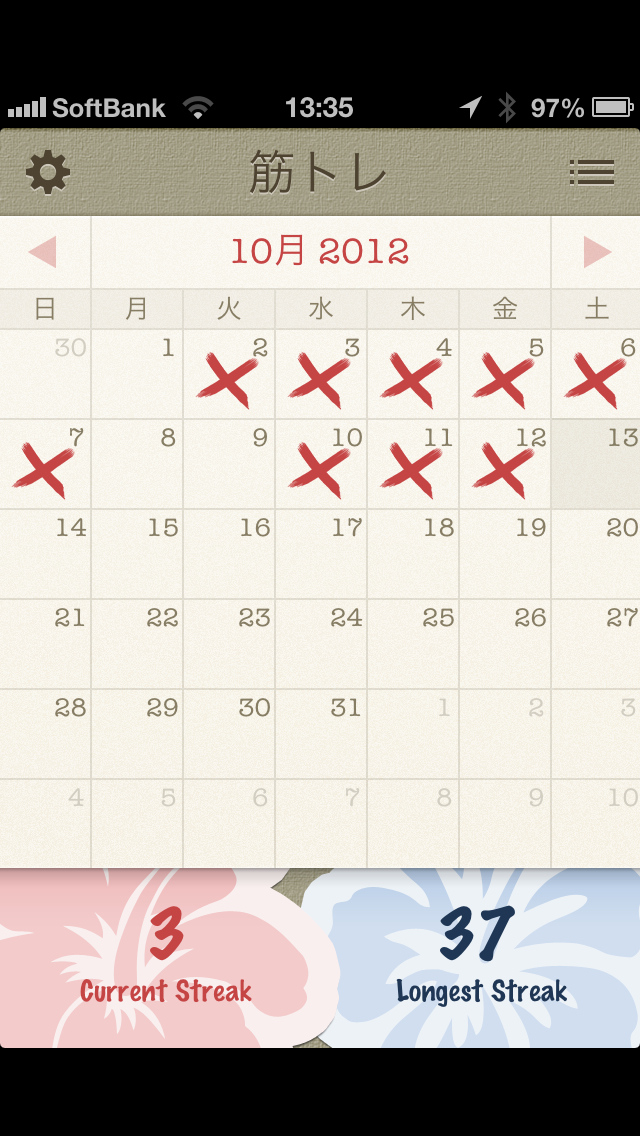Screen dimensions: 640x1136
Task: Mark today, the 13th, as done
Action: point(596,464)
